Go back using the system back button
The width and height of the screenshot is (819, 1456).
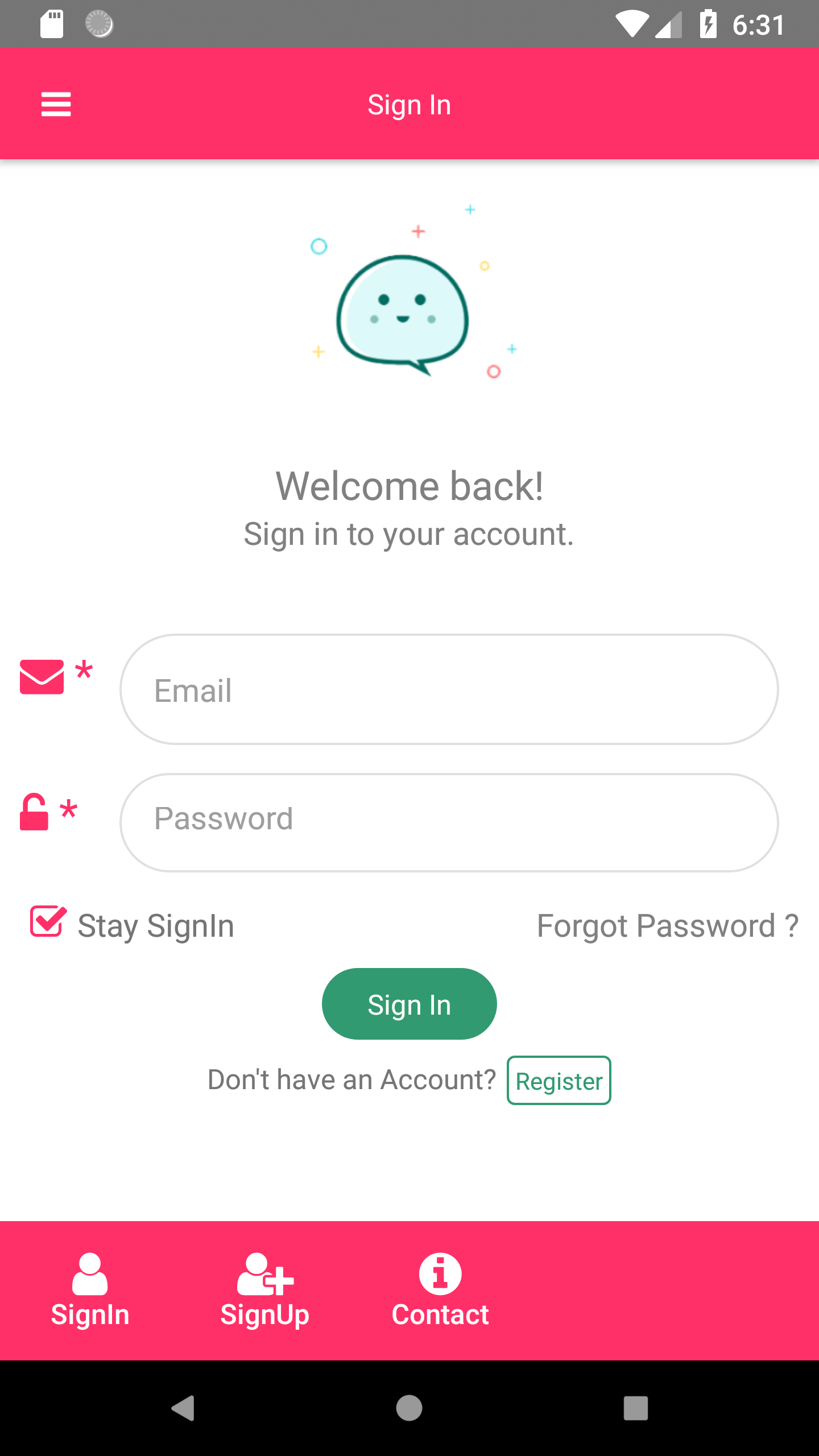click(183, 1408)
